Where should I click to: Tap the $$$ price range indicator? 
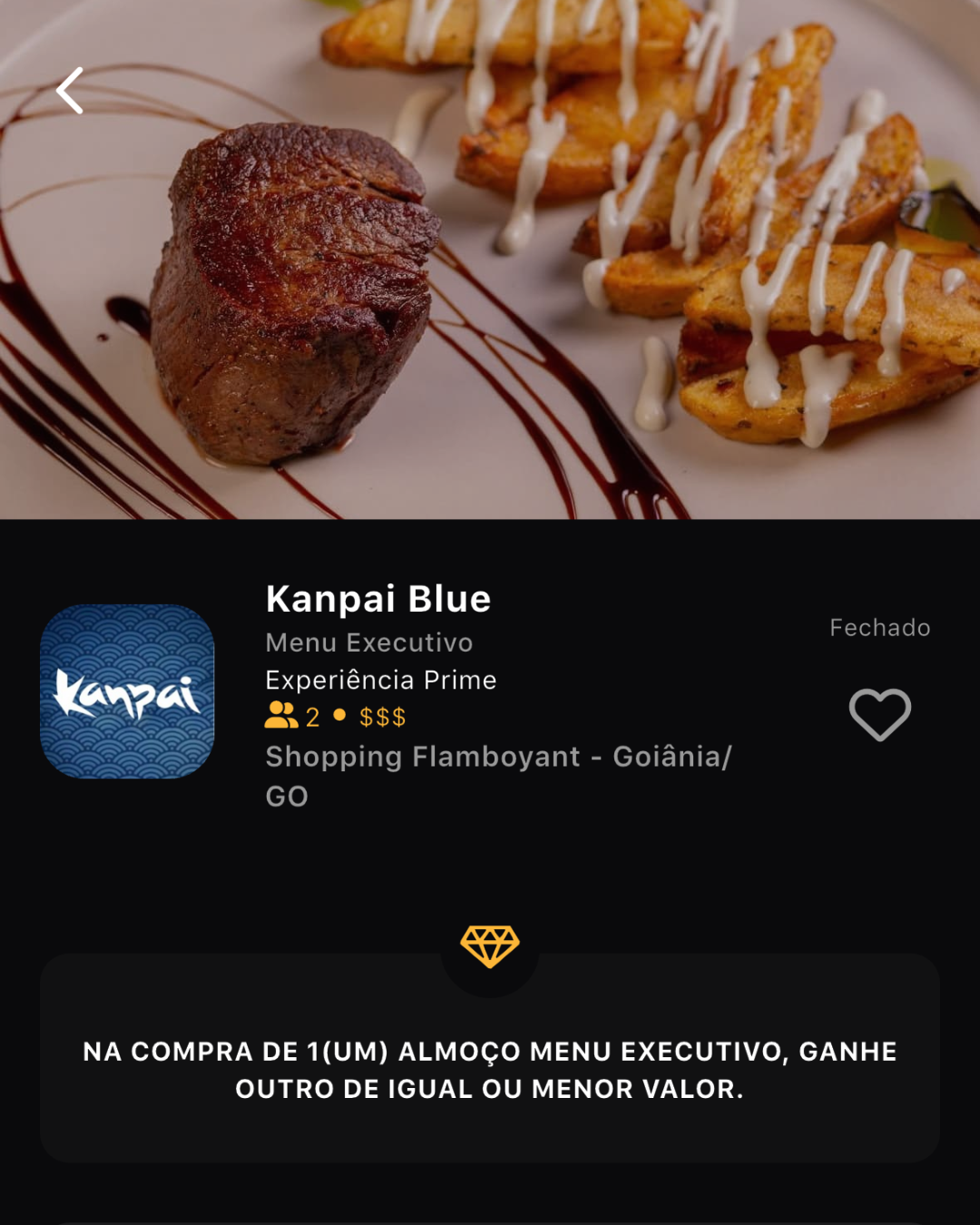381,717
